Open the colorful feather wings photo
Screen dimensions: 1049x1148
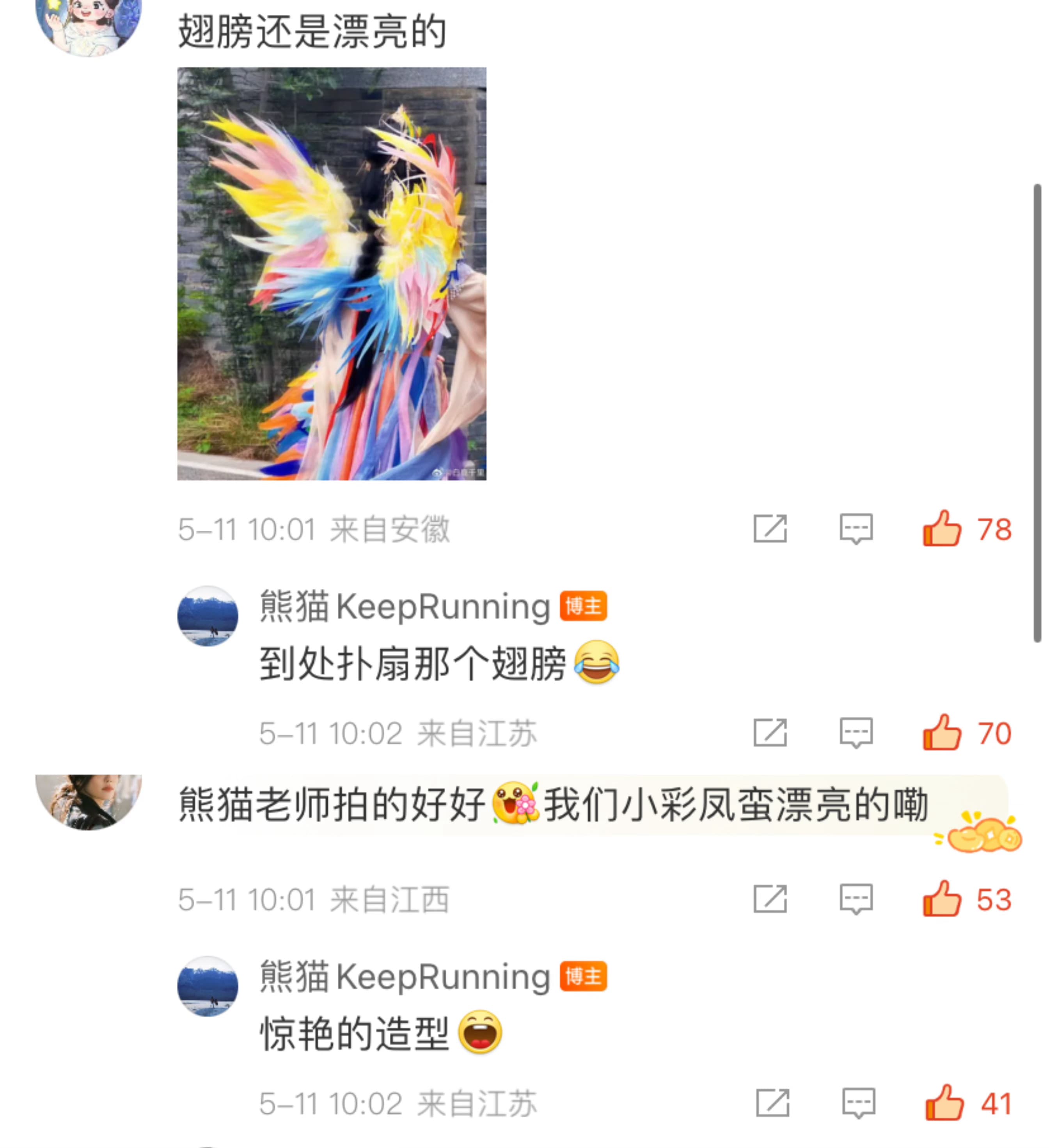pyautogui.click(x=331, y=273)
